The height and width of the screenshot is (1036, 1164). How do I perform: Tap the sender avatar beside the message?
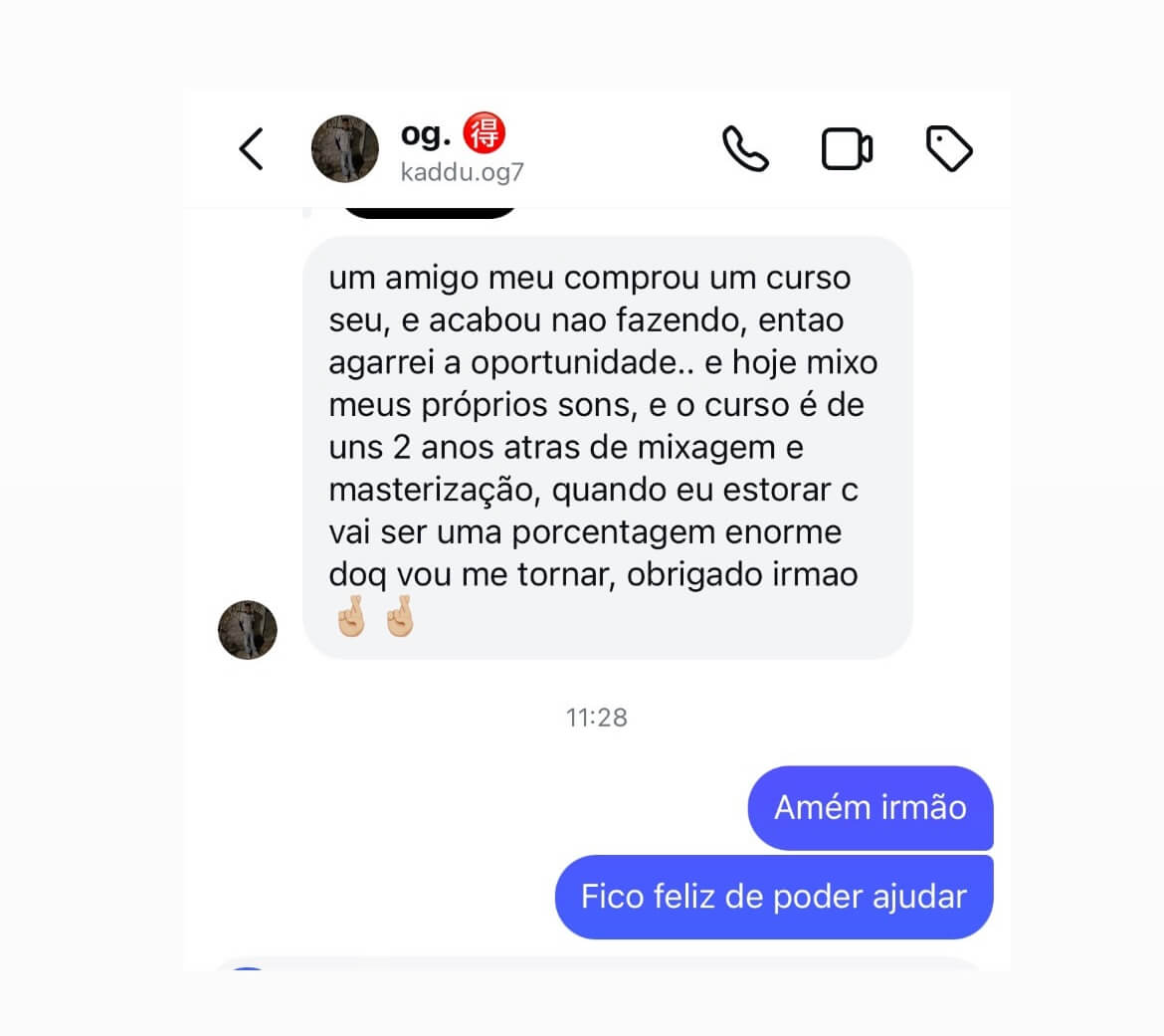248,630
